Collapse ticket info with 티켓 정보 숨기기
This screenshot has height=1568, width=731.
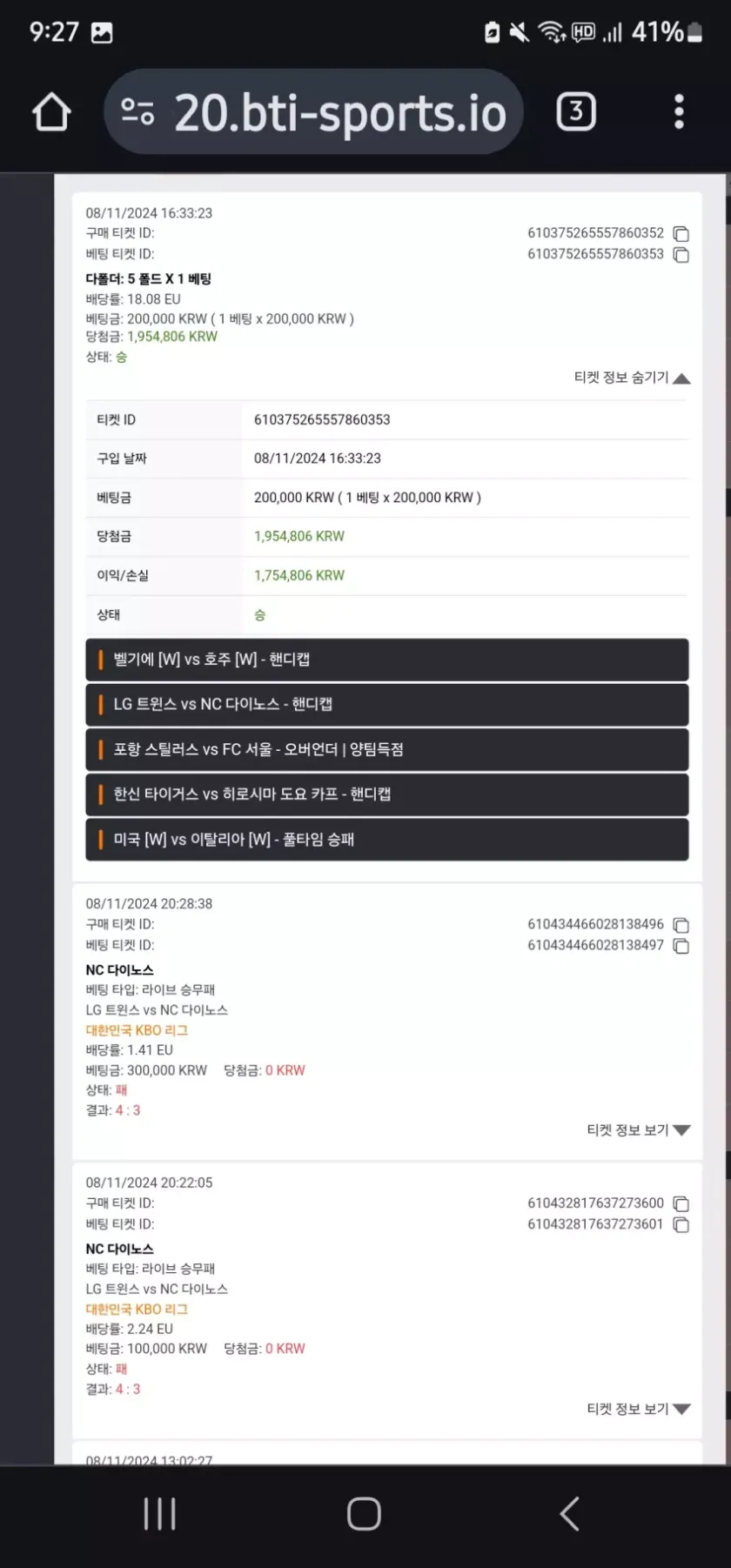[632, 378]
